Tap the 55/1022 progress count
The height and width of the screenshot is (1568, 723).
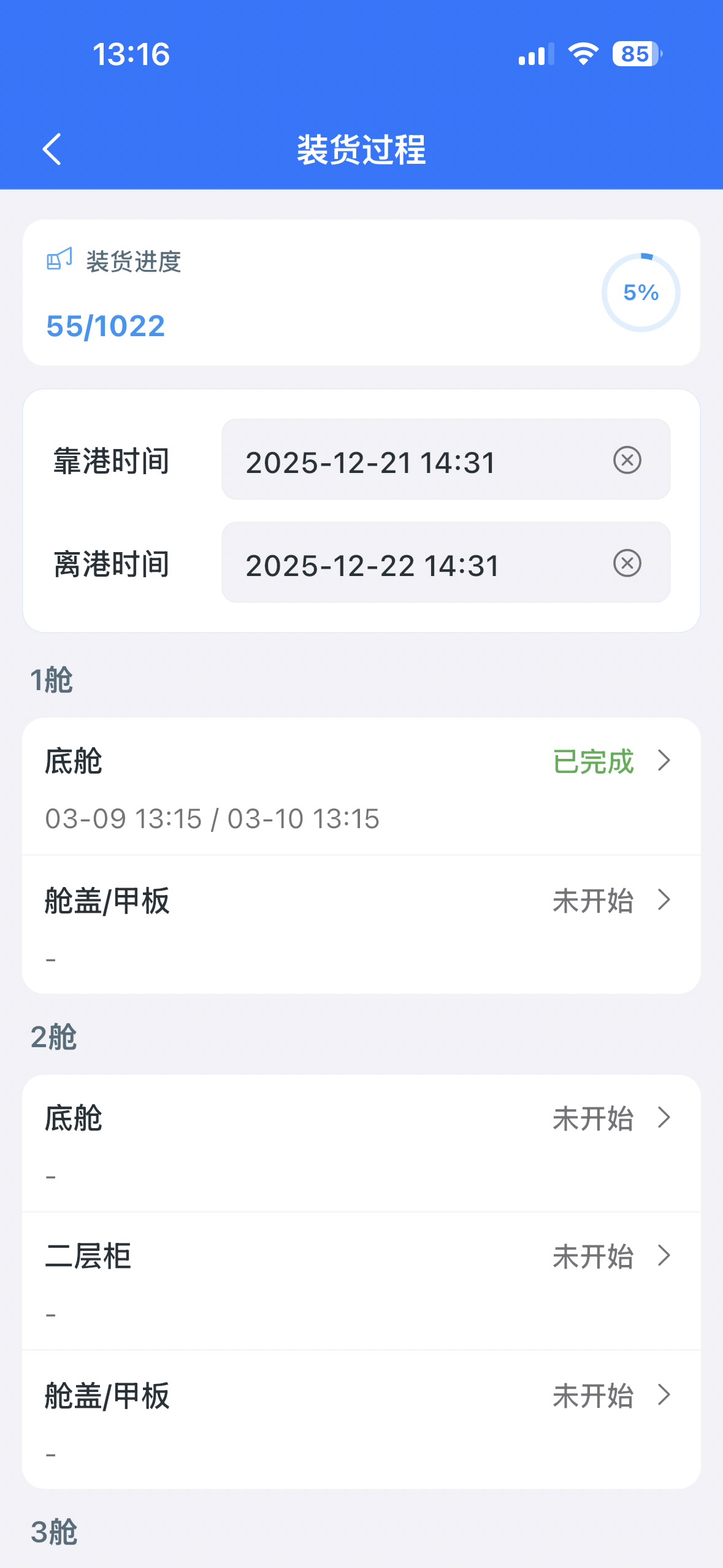(105, 325)
